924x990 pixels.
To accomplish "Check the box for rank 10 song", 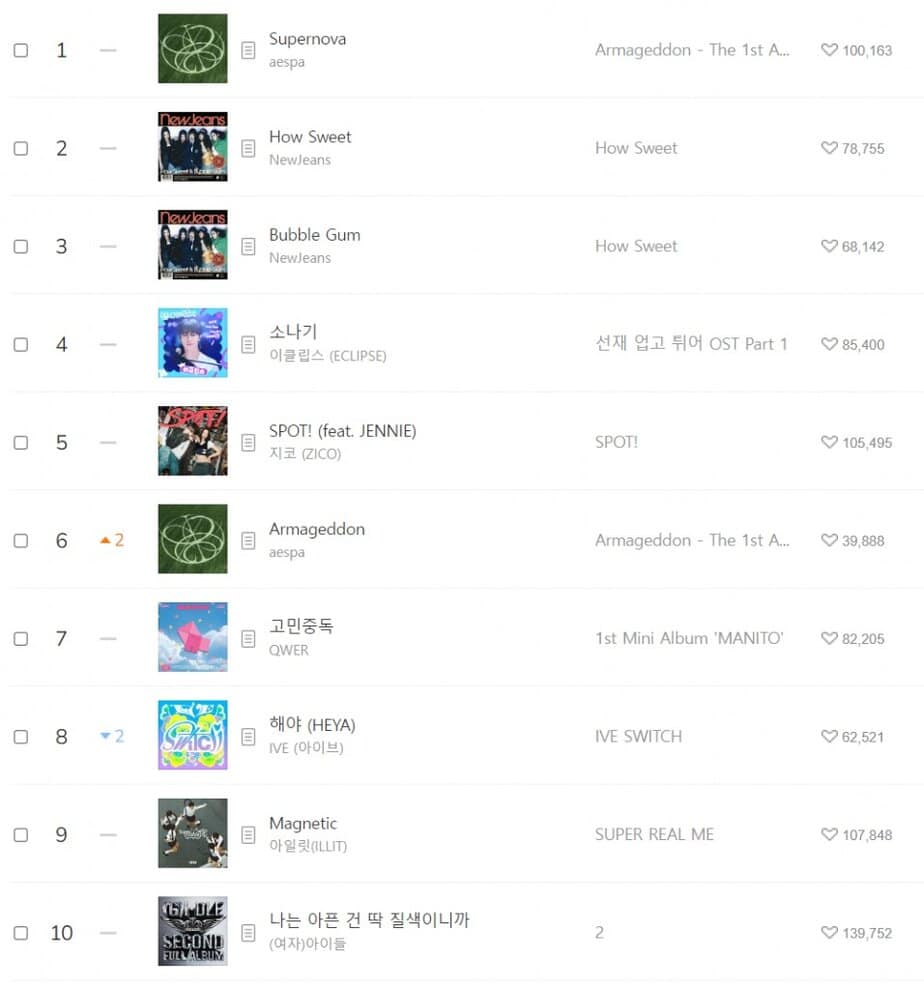I will (x=21, y=932).
